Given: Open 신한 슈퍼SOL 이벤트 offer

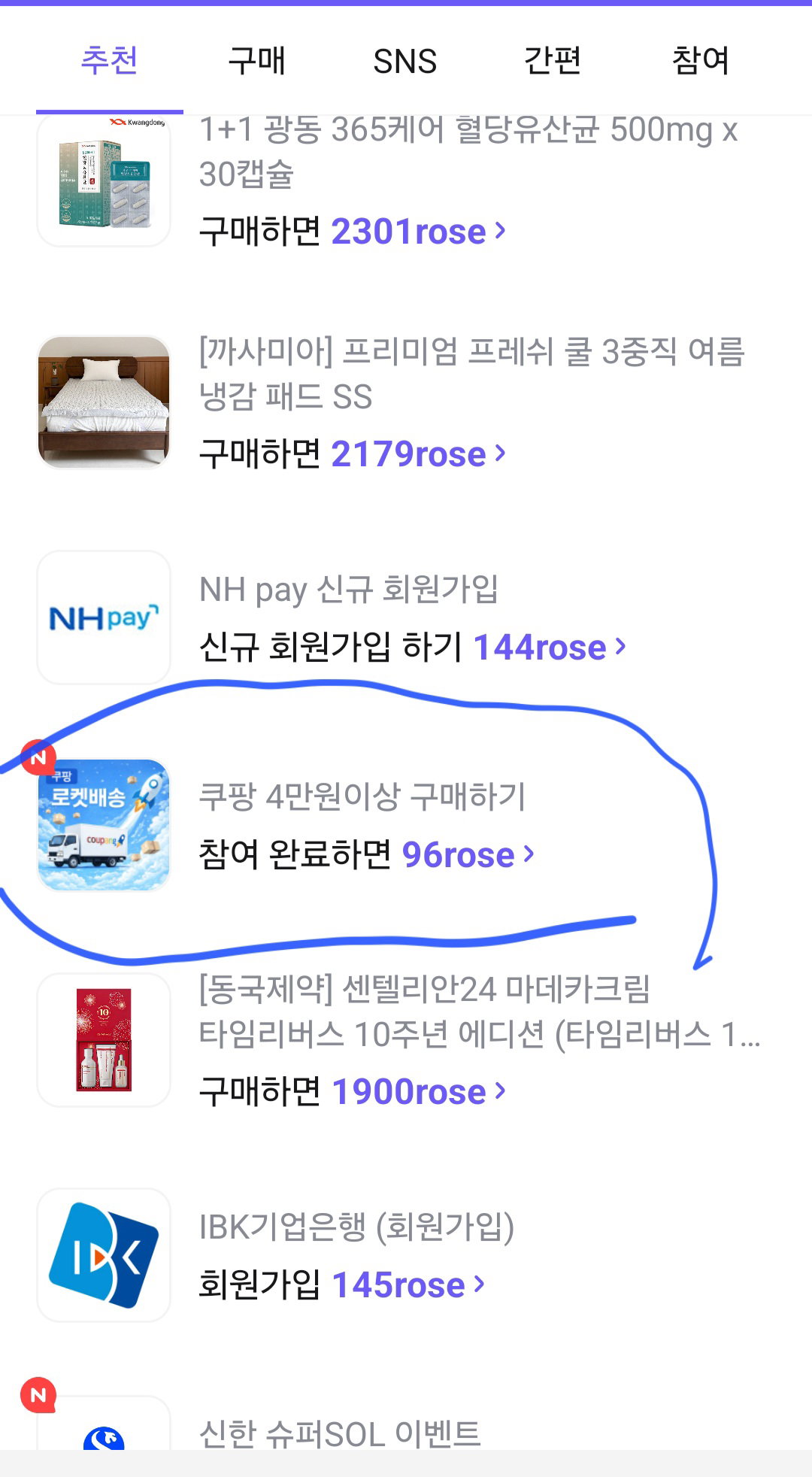Looking at the screenshot, I should coord(406,1425).
